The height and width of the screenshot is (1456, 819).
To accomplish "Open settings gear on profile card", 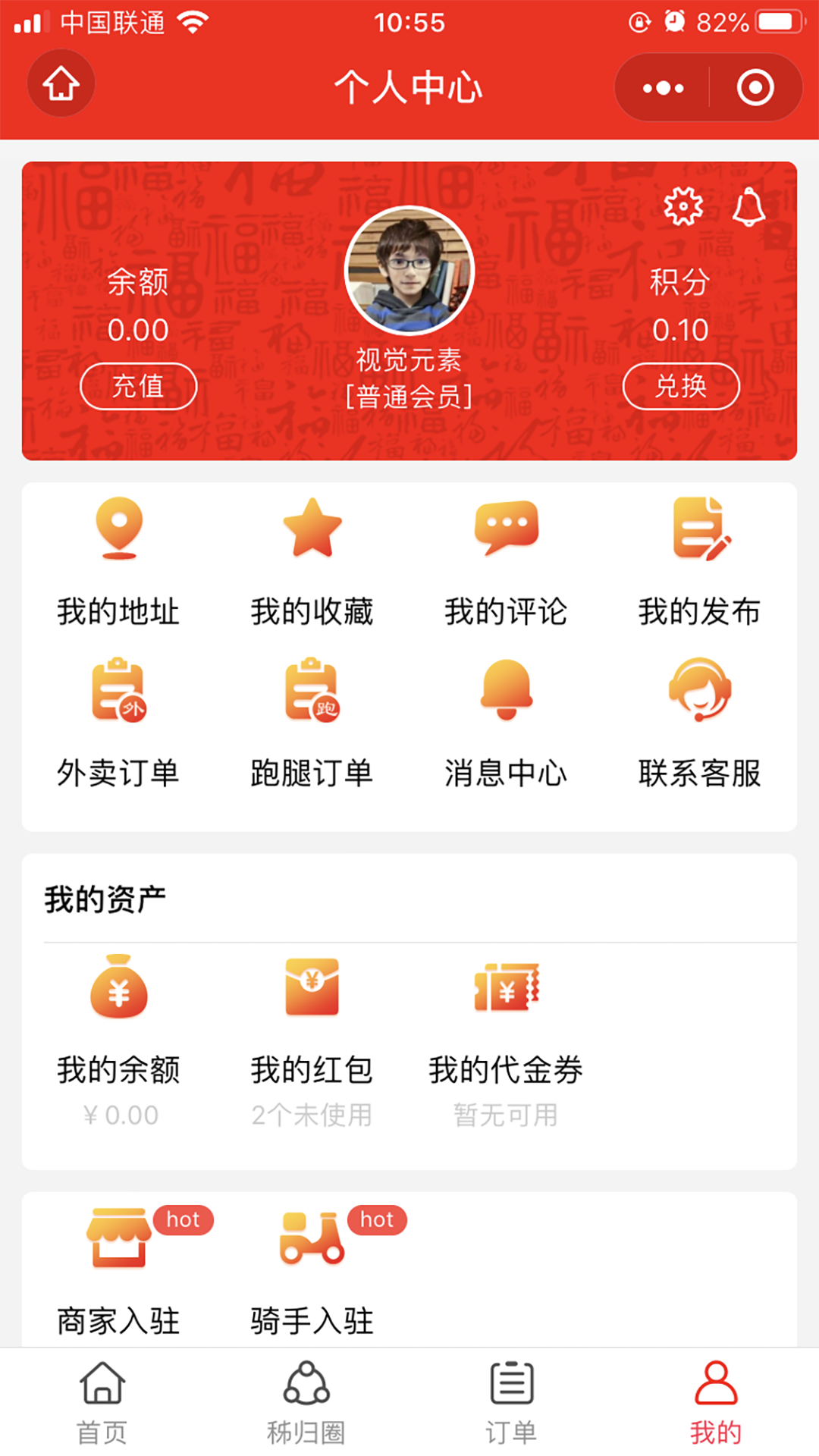I will coord(683,206).
